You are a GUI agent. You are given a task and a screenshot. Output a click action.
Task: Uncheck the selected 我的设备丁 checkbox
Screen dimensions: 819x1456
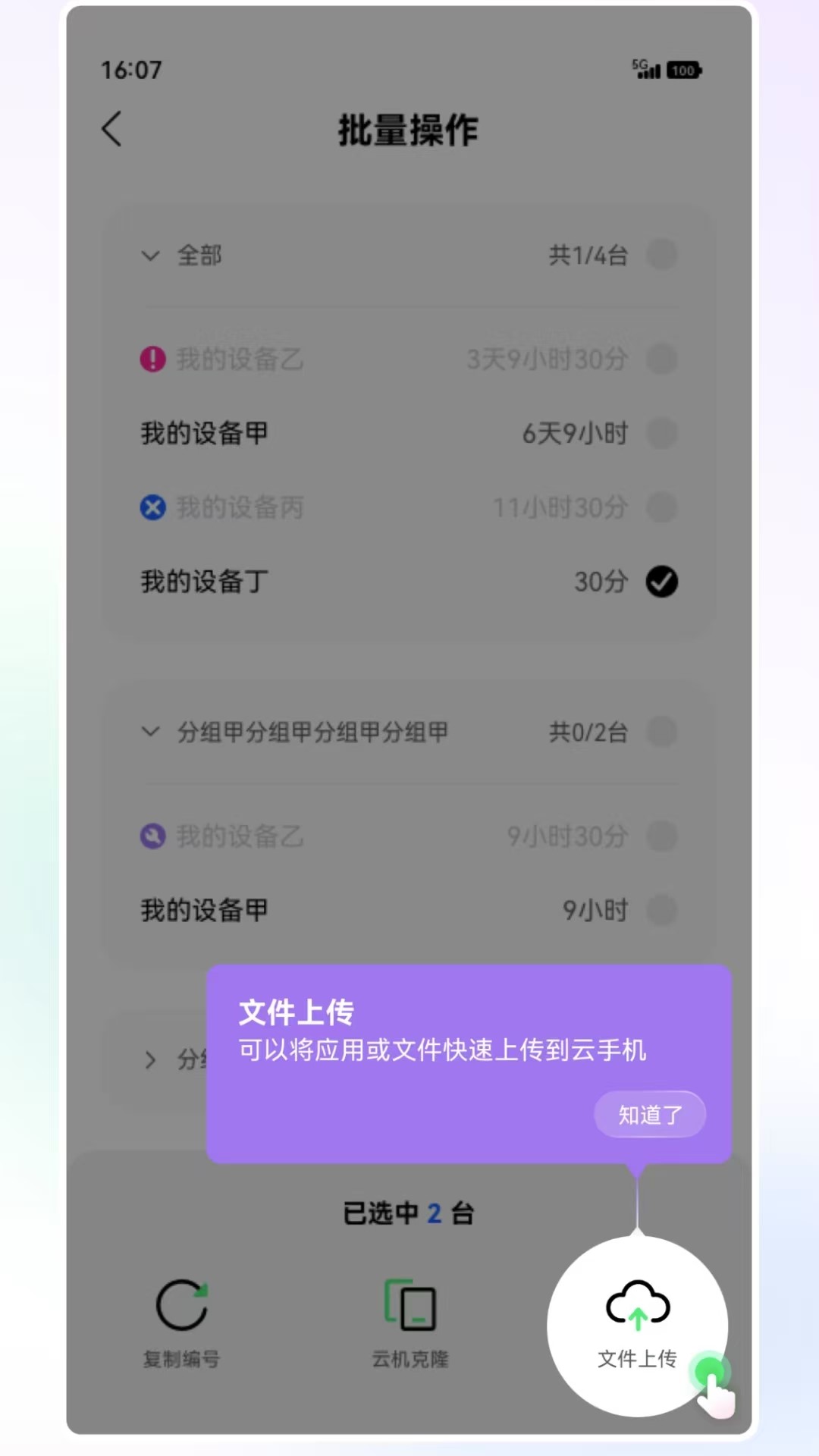point(661,581)
